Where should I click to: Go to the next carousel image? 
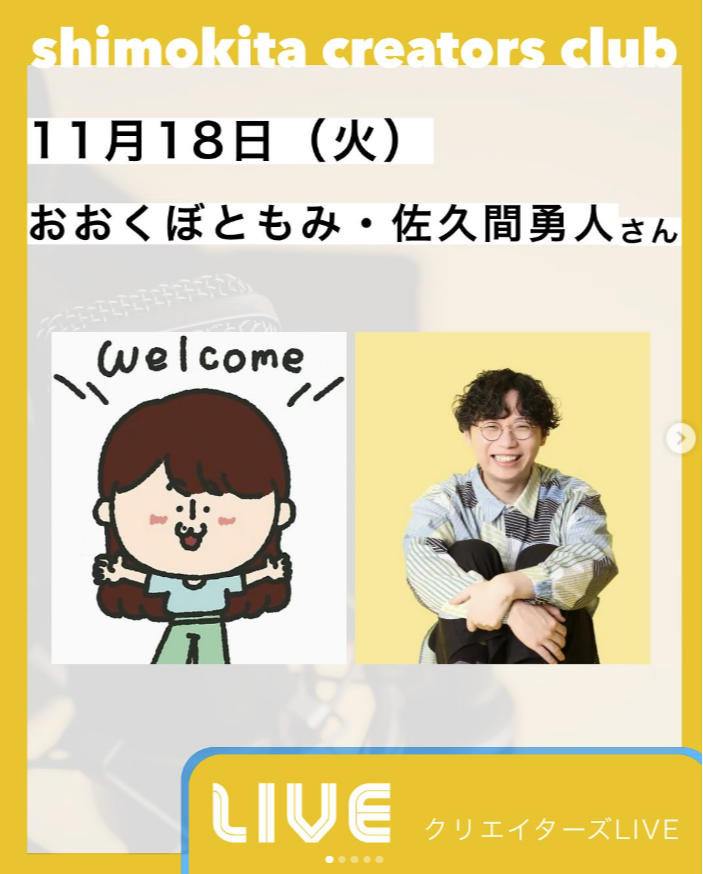click(681, 437)
